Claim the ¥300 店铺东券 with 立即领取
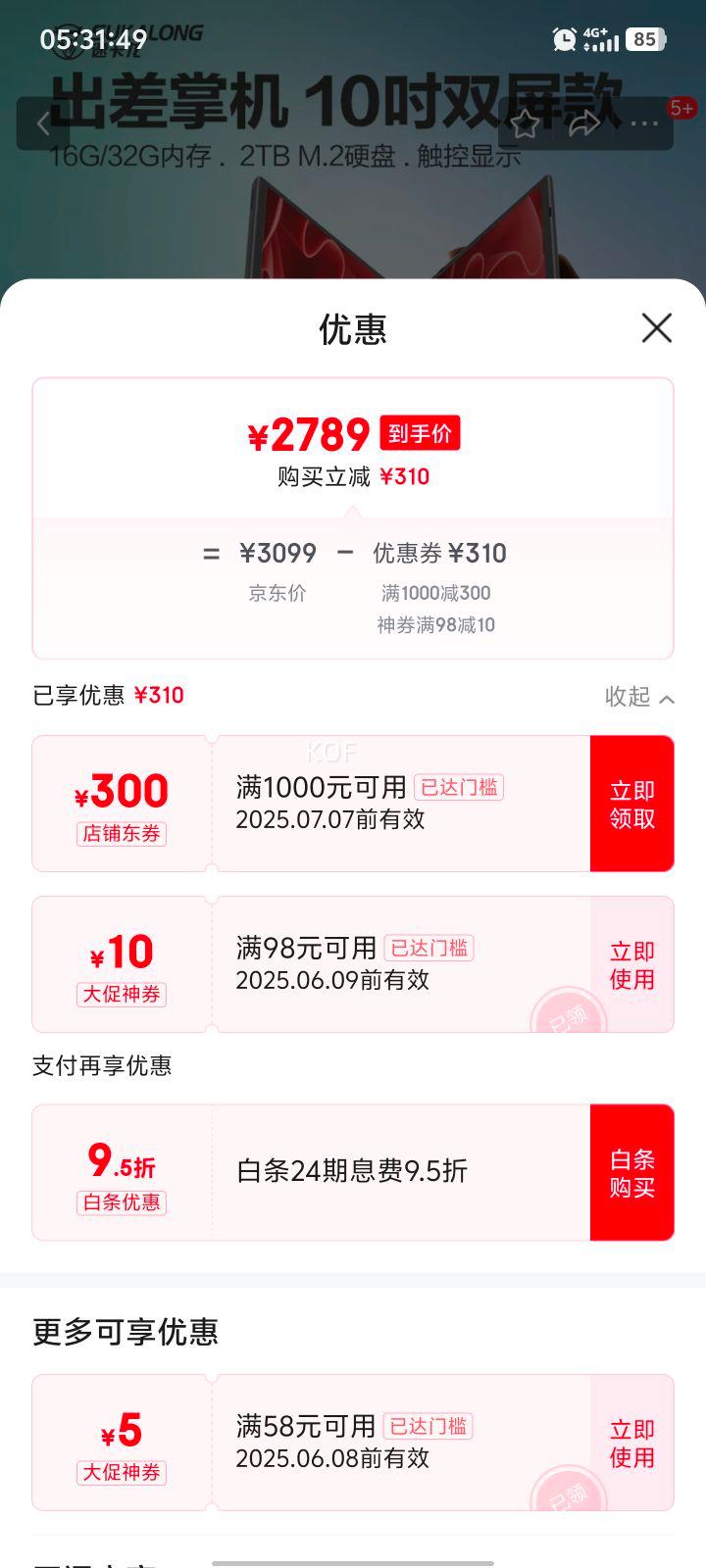Screen dimensions: 706x1568 point(631,805)
